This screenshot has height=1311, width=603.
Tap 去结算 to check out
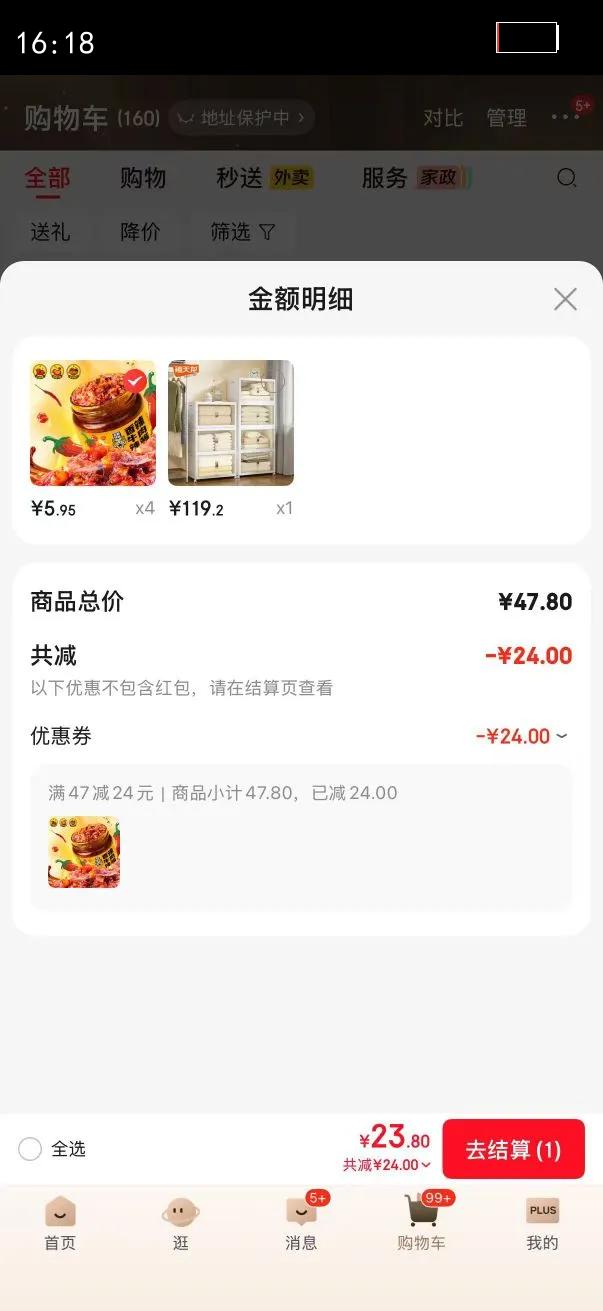[513, 1149]
